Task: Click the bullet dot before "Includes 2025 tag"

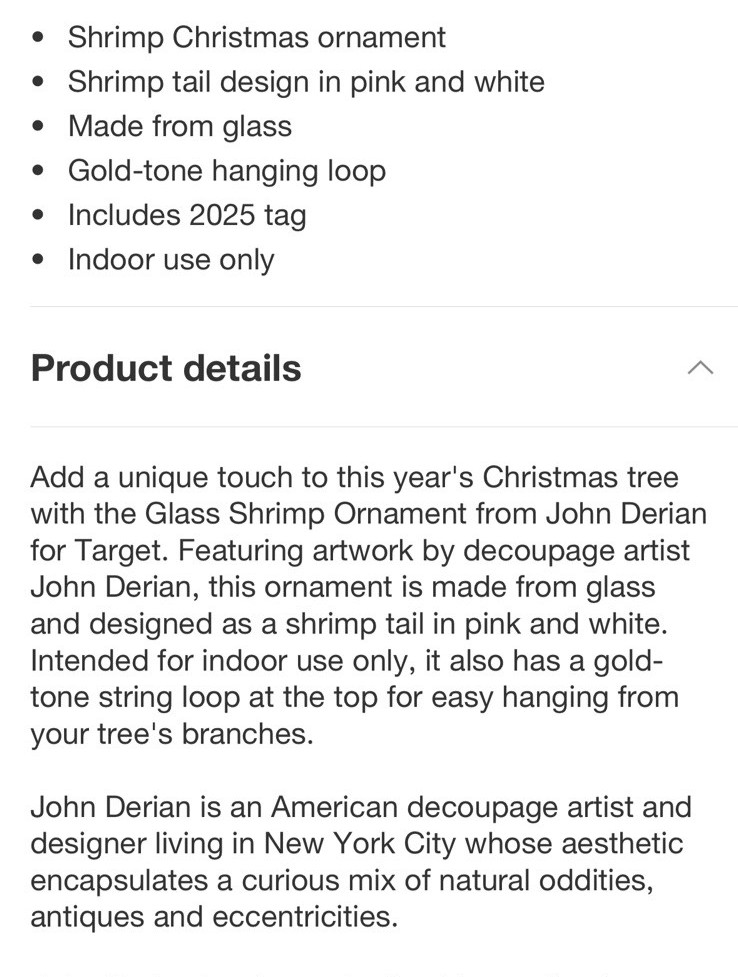Action: click(x=40, y=212)
